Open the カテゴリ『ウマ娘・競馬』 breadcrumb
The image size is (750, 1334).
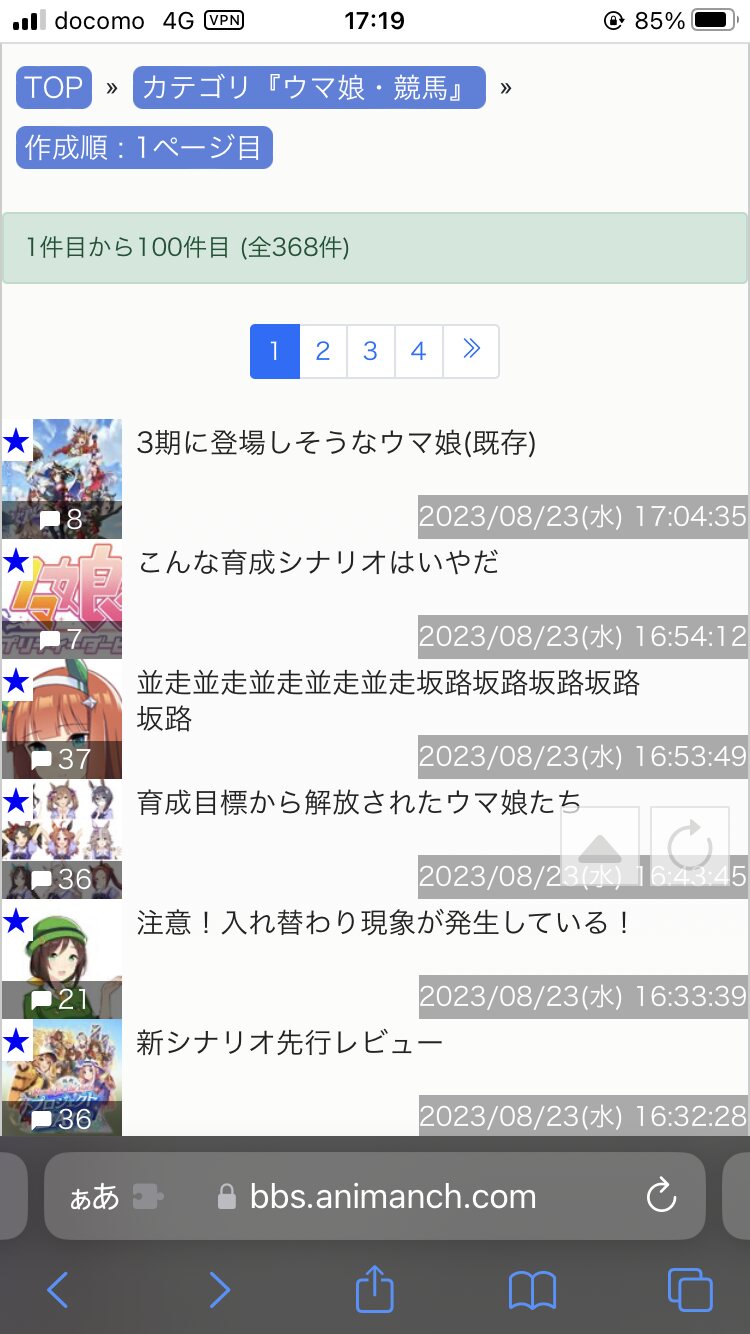click(309, 88)
